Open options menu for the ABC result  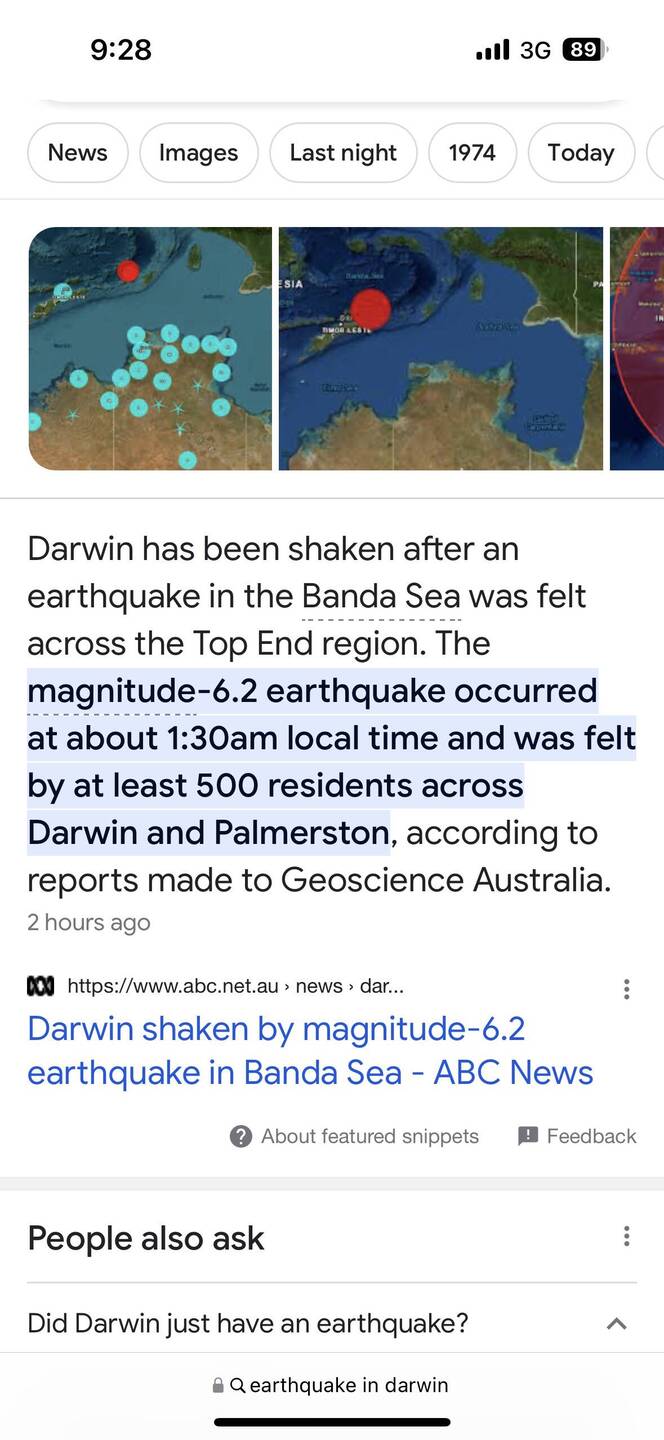tap(626, 989)
